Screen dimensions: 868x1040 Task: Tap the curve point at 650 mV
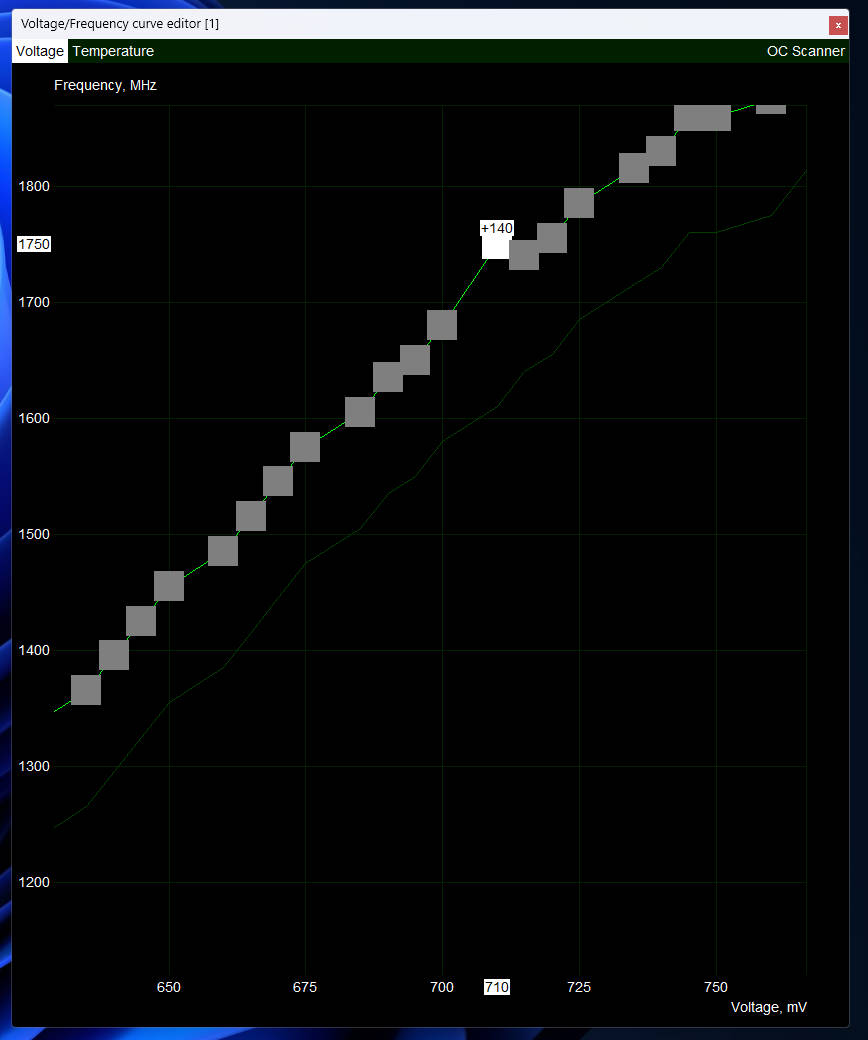click(169, 586)
